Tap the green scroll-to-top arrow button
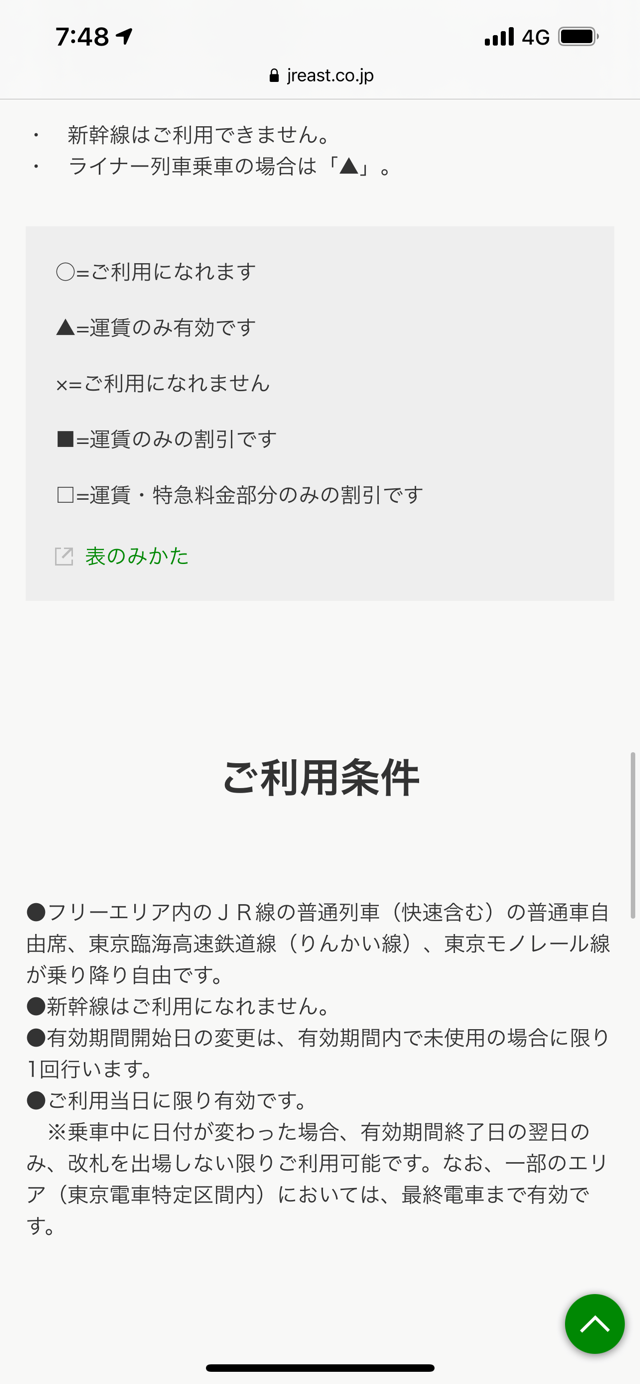The height and width of the screenshot is (1384, 640). point(594,1324)
